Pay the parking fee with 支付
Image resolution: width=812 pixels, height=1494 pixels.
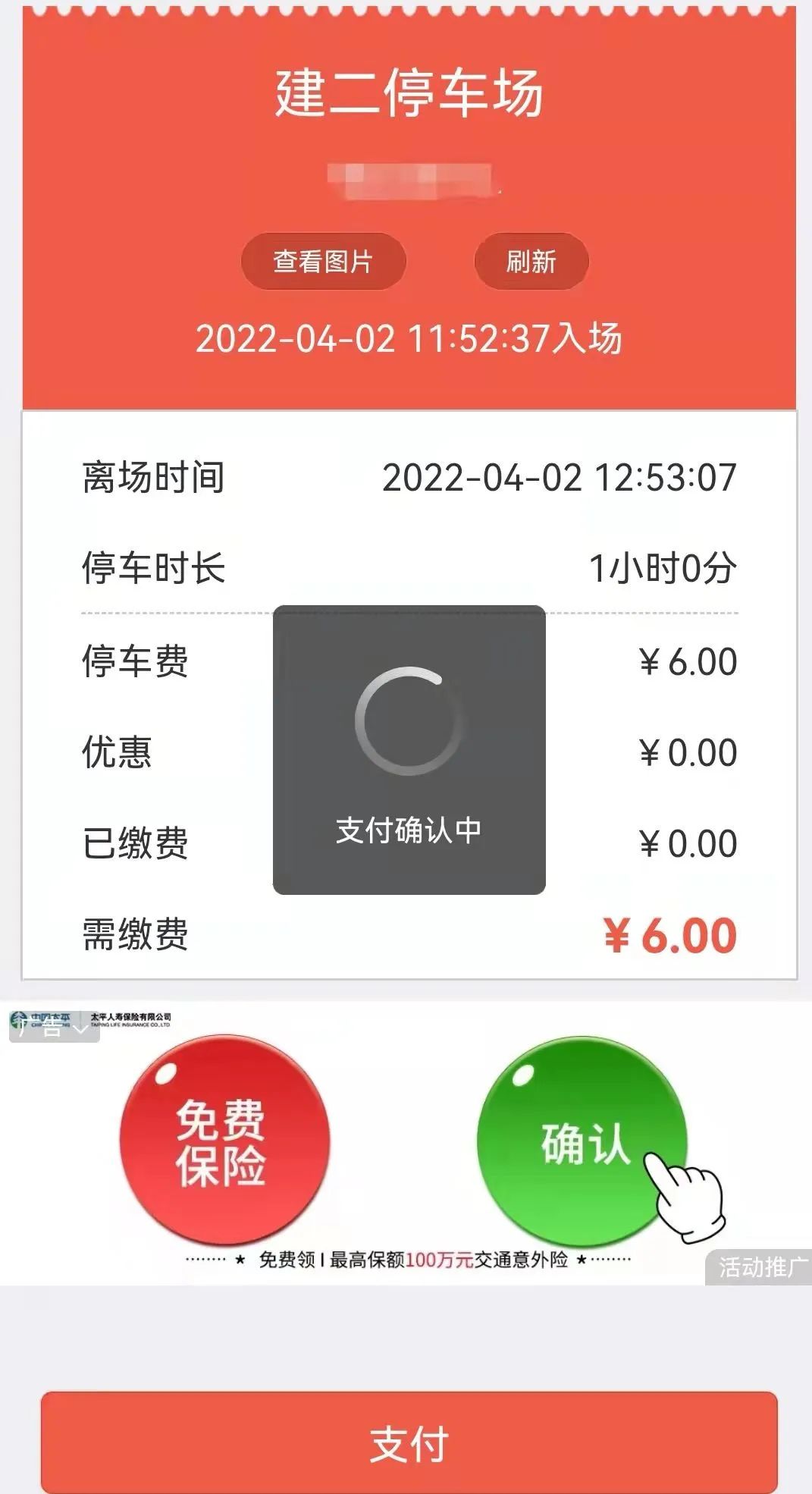pyautogui.click(x=409, y=1442)
